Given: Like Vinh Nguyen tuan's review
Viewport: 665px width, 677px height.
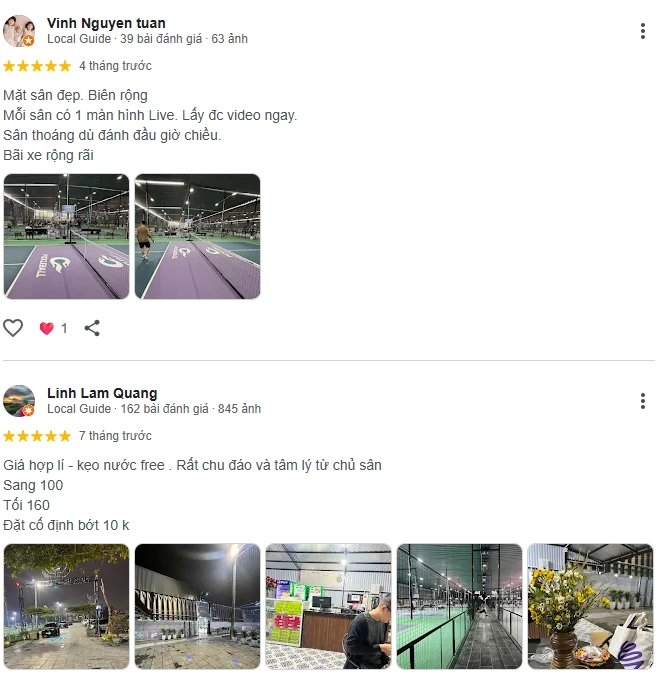Looking at the screenshot, I should click(13, 328).
